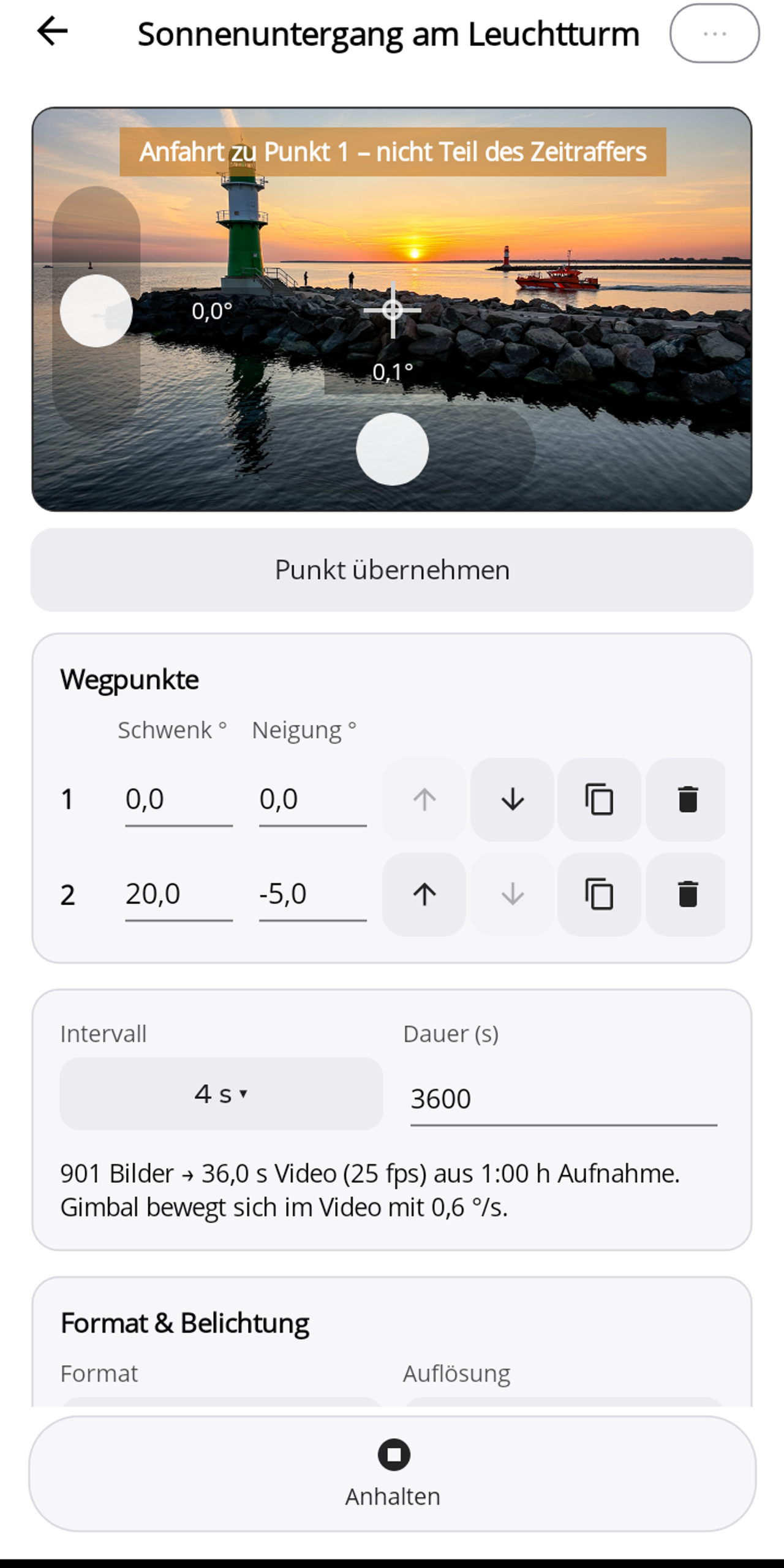The image size is (784, 1568).
Task: Delete waypoint 1
Action: [x=686, y=799]
